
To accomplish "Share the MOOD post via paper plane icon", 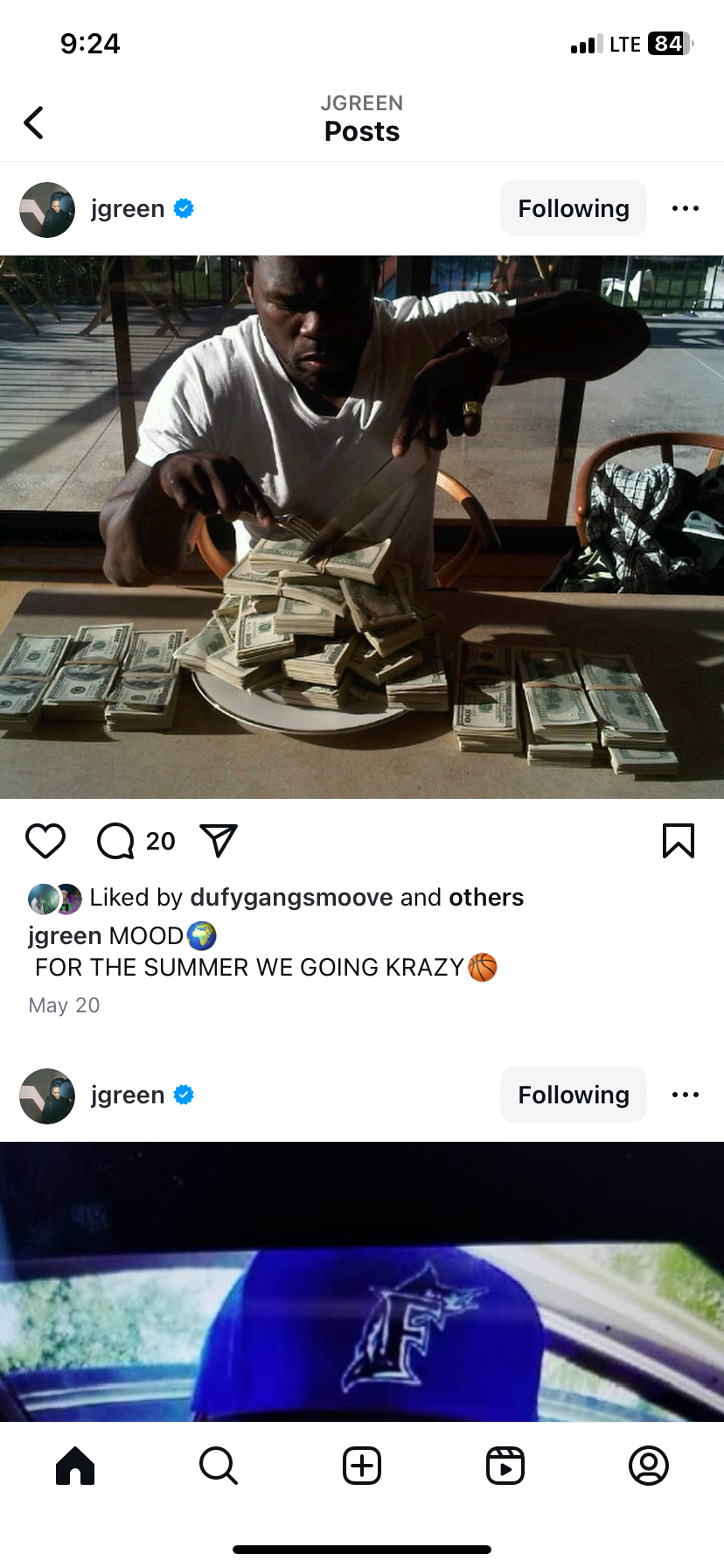I will [x=219, y=841].
